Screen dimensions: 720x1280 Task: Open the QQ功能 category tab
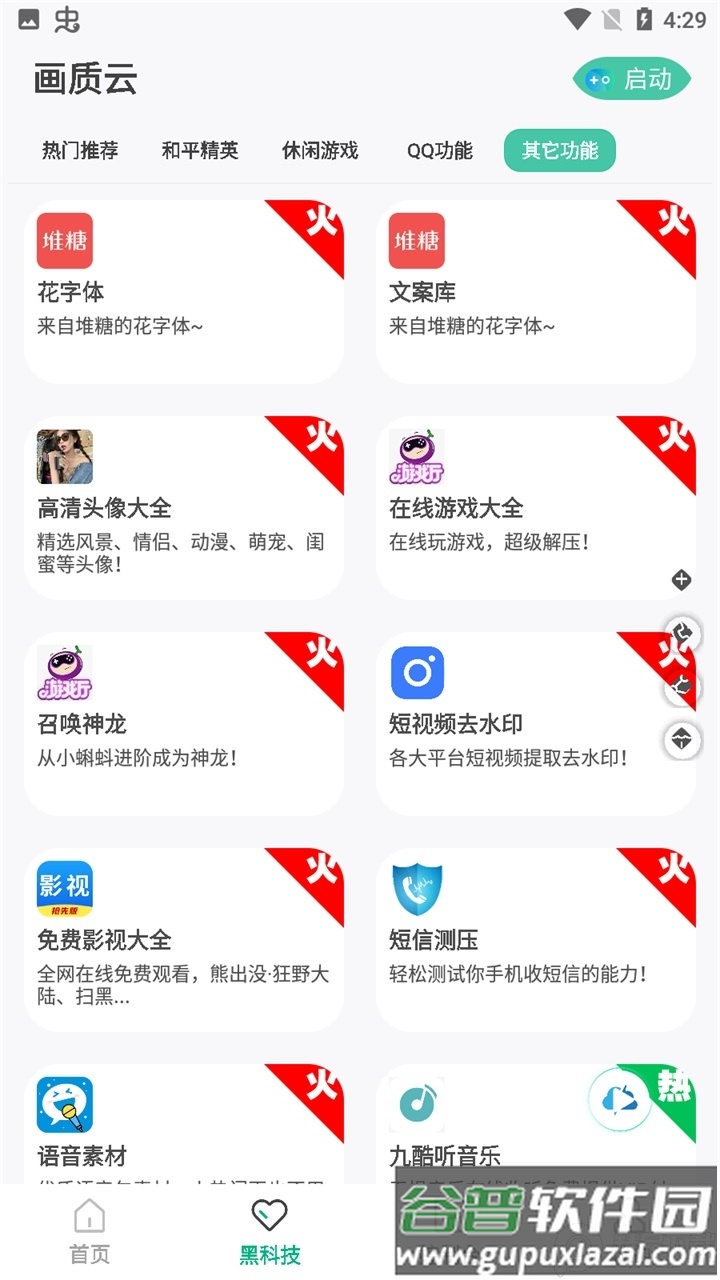pos(438,150)
